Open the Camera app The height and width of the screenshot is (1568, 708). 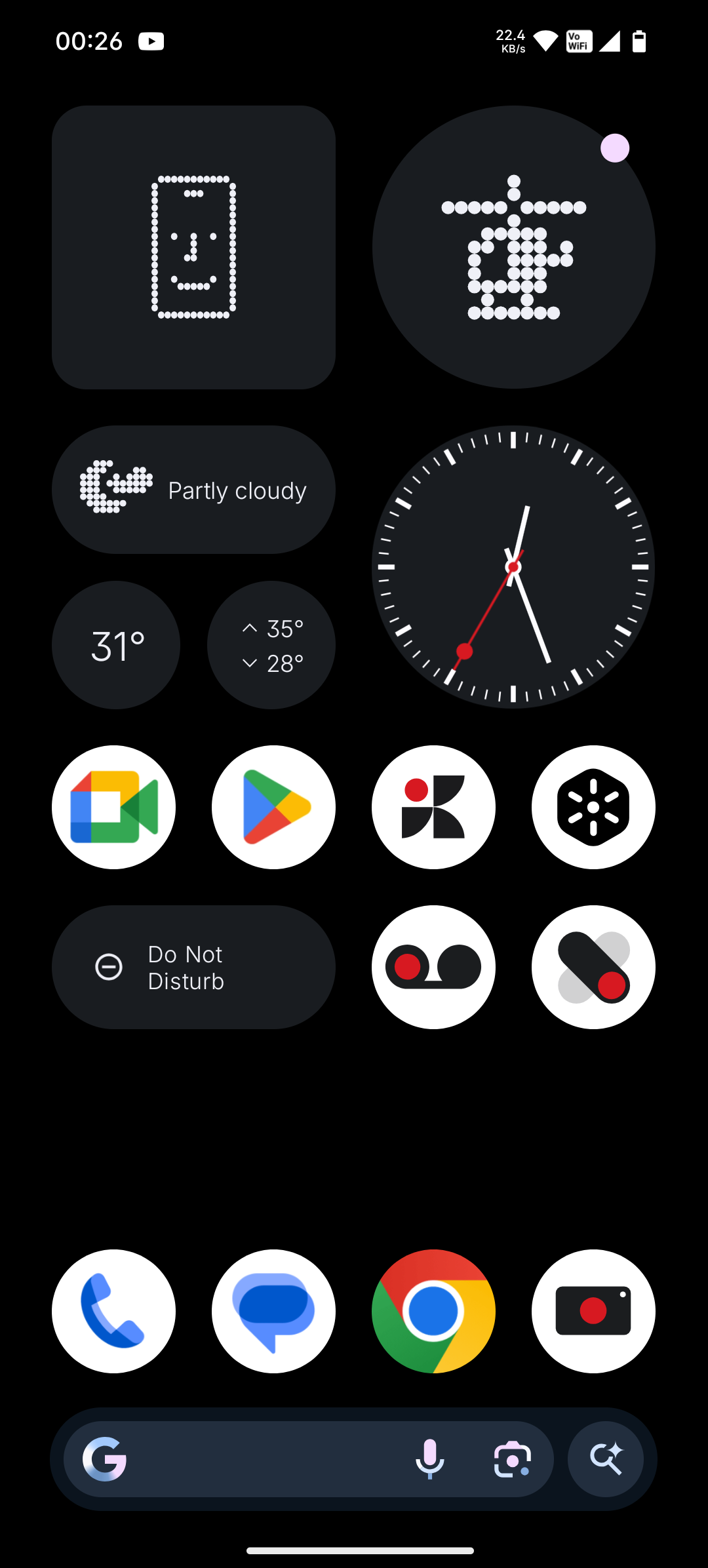point(593,1311)
